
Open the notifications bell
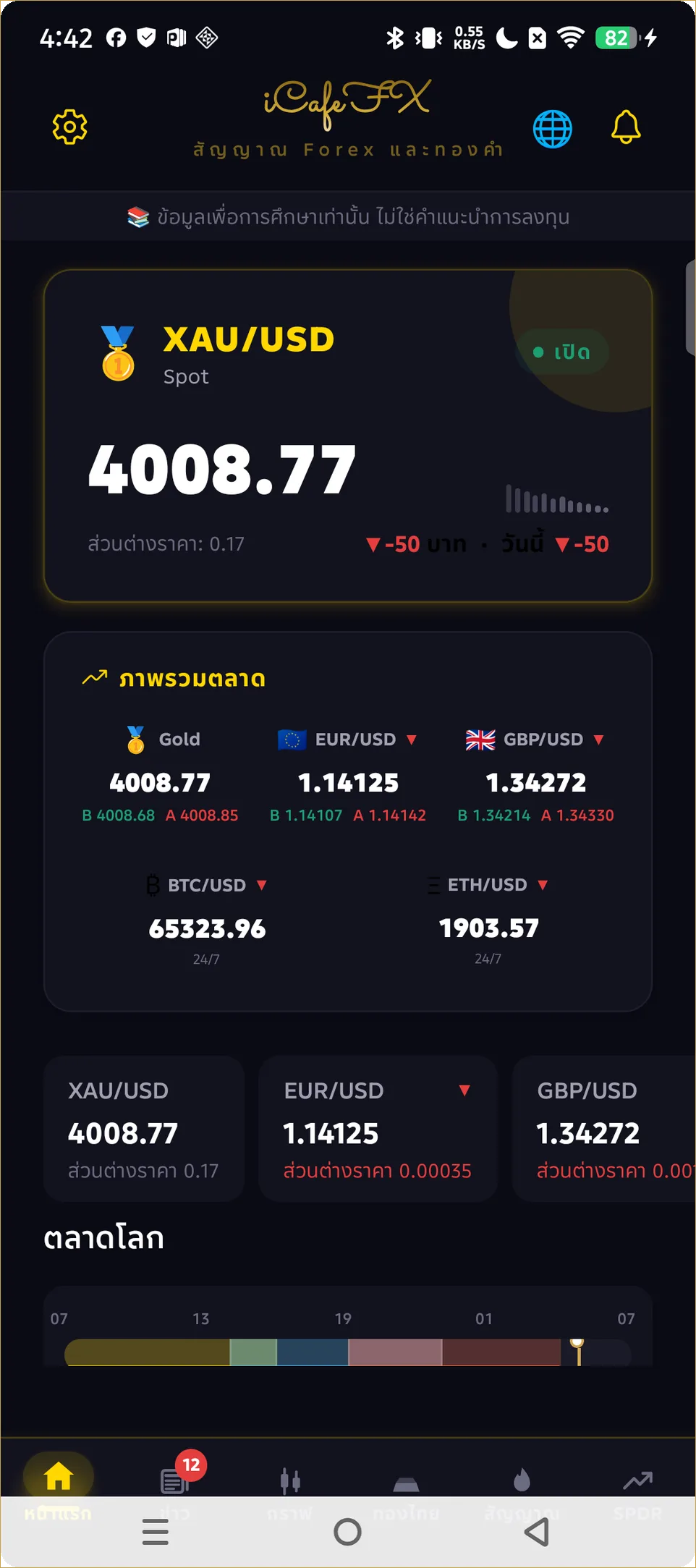click(x=626, y=127)
